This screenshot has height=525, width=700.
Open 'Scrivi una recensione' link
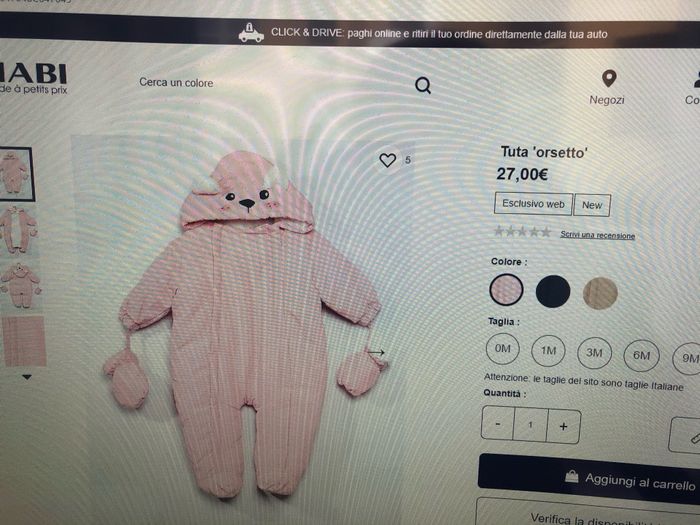597,235
